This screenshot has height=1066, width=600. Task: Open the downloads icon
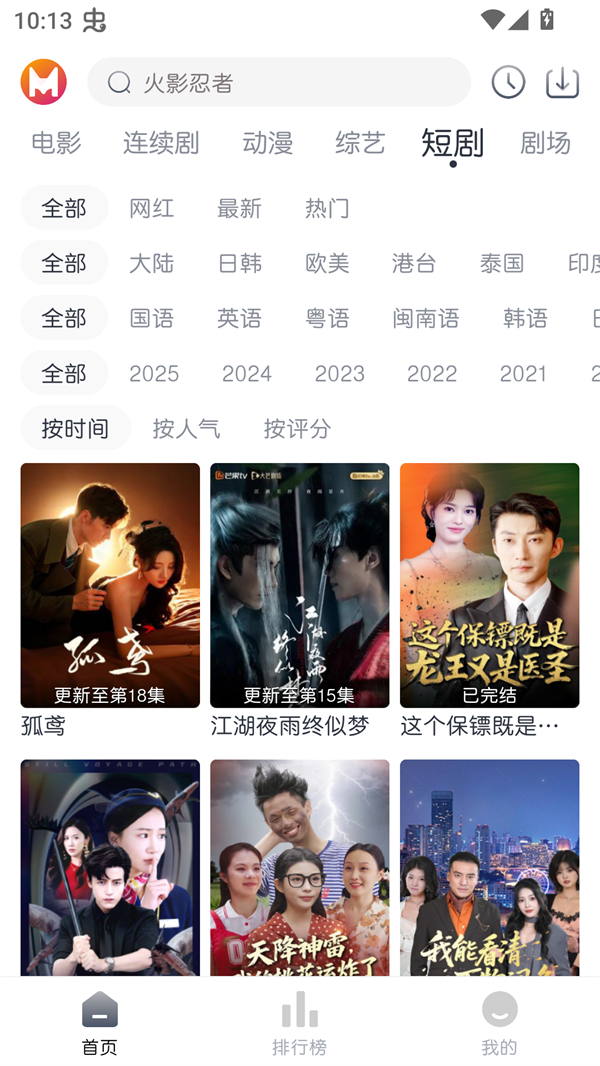(562, 82)
